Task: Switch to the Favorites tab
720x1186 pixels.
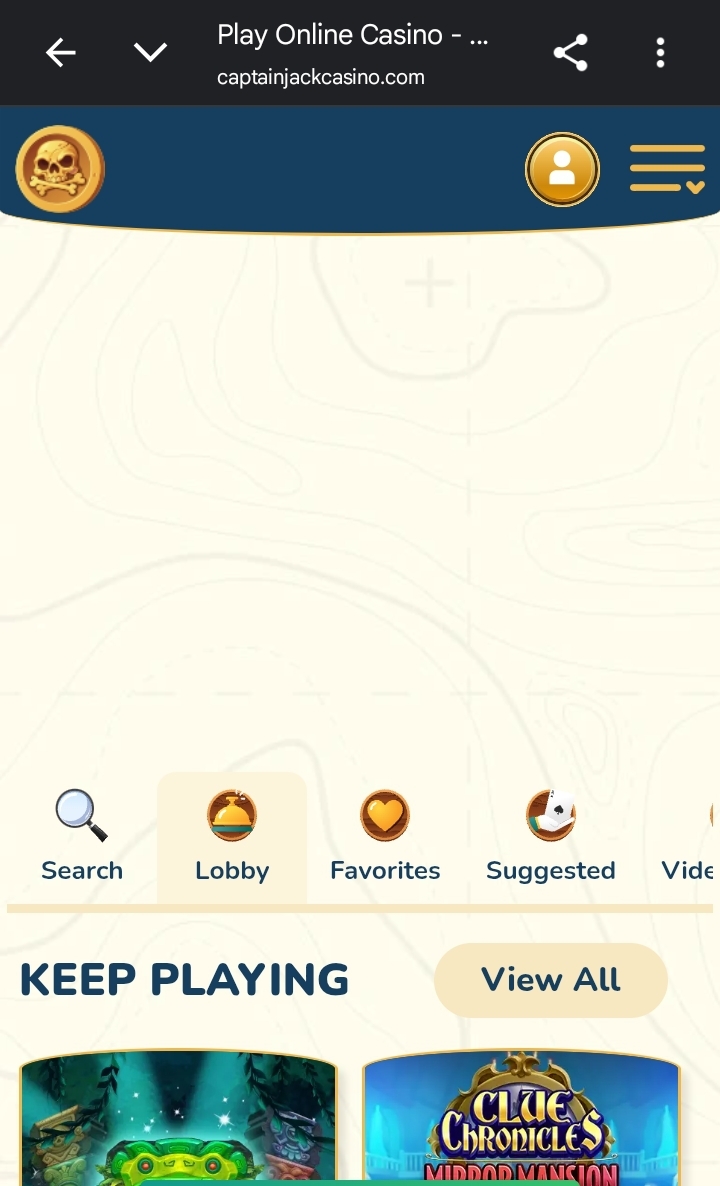Action: [x=385, y=836]
